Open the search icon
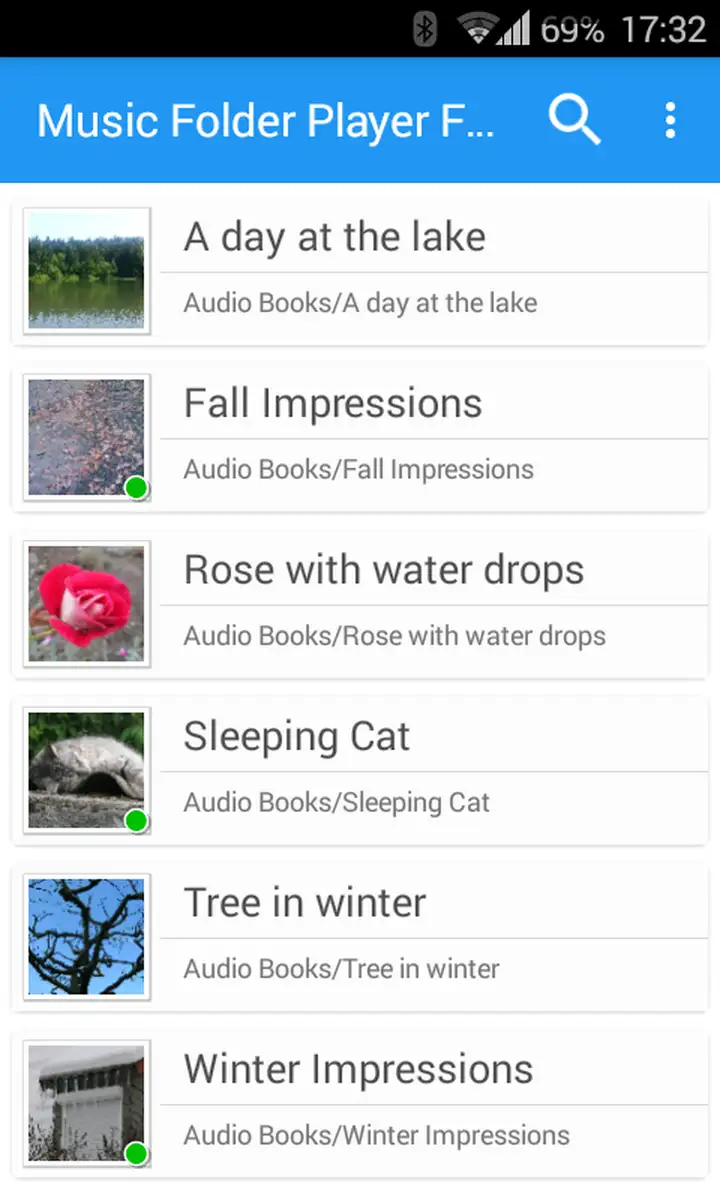This screenshot has width=720, height=1200. [575, 121]
